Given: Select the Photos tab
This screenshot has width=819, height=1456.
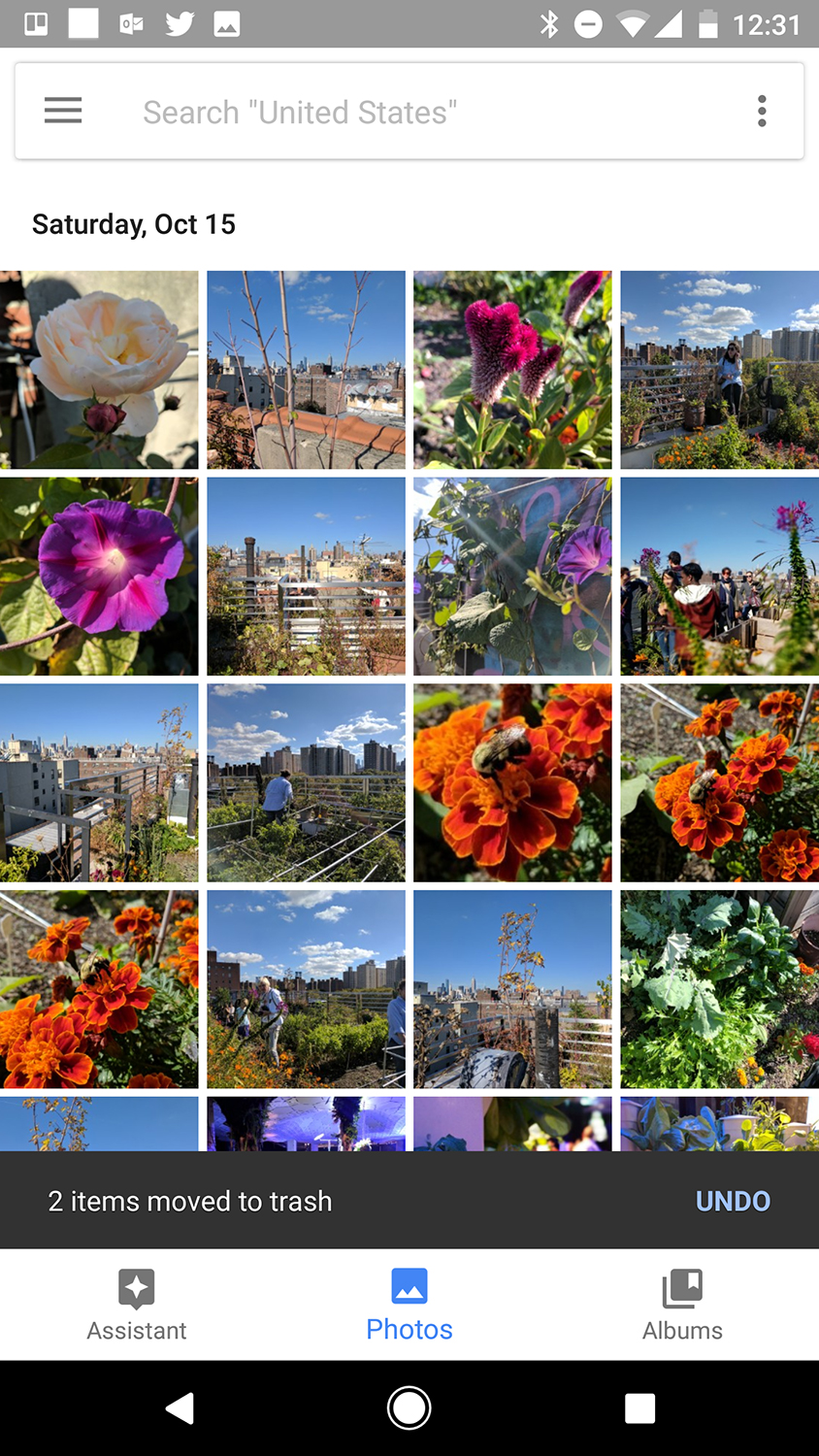Looking at the screenshot, I should click(x=409, y=1306).
